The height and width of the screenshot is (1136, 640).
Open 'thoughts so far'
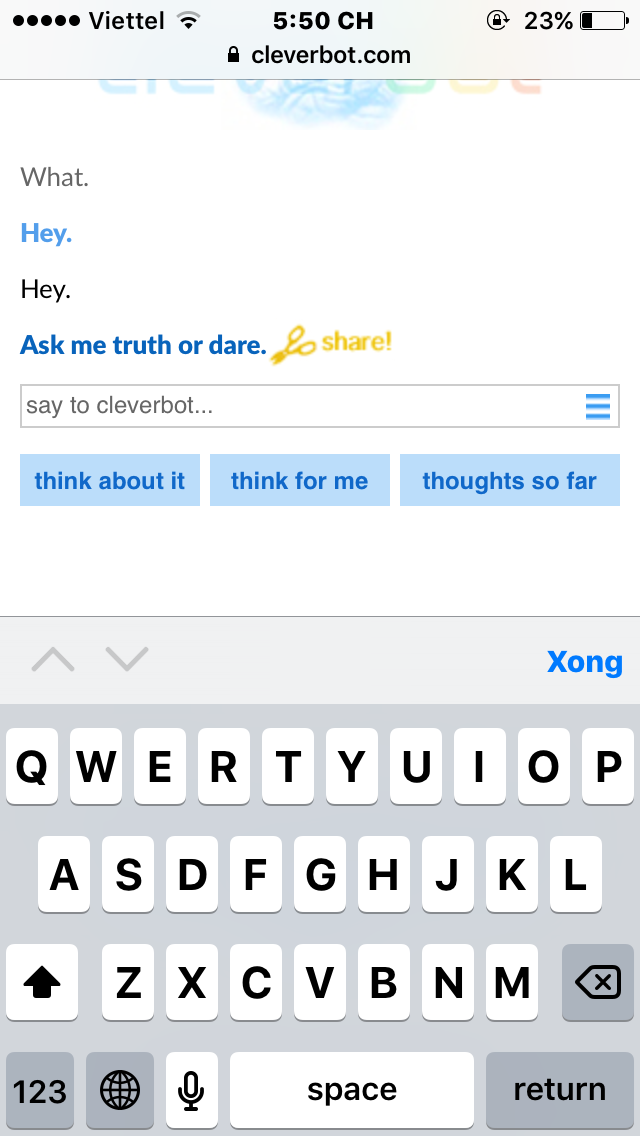point(509,481)
